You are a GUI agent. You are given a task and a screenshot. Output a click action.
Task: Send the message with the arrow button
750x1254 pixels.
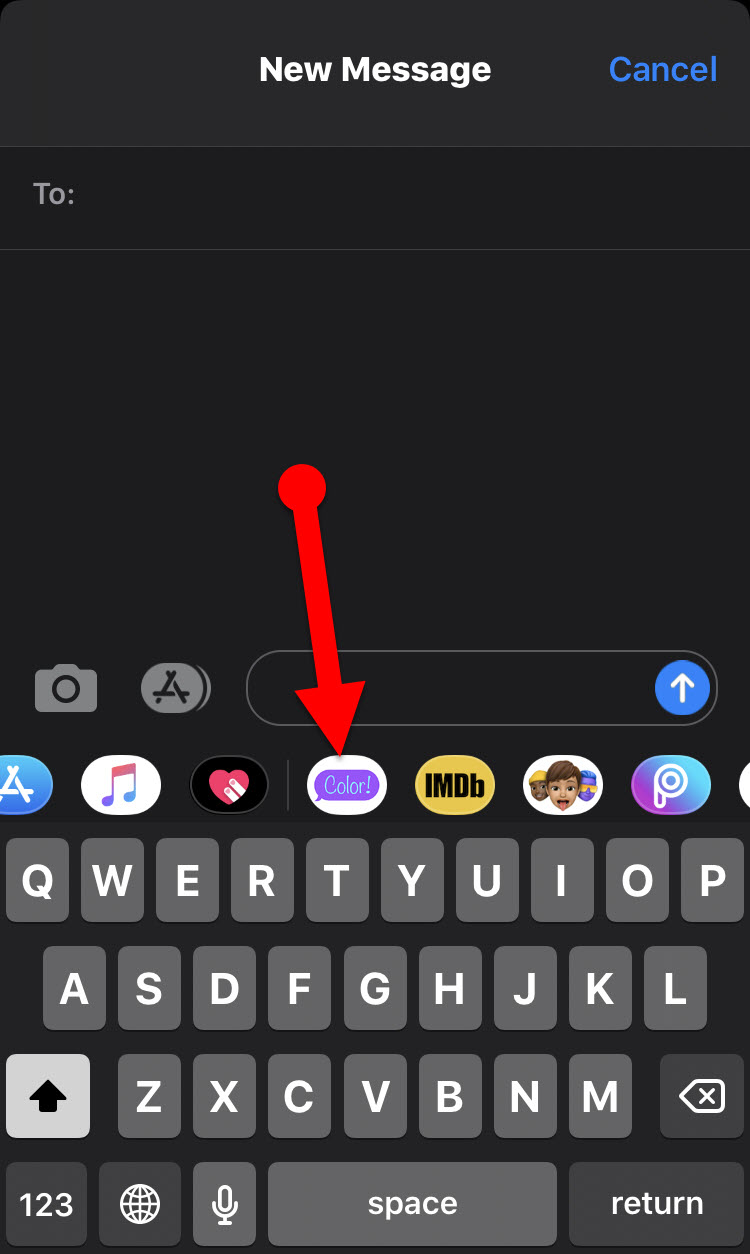coord(682,688)
